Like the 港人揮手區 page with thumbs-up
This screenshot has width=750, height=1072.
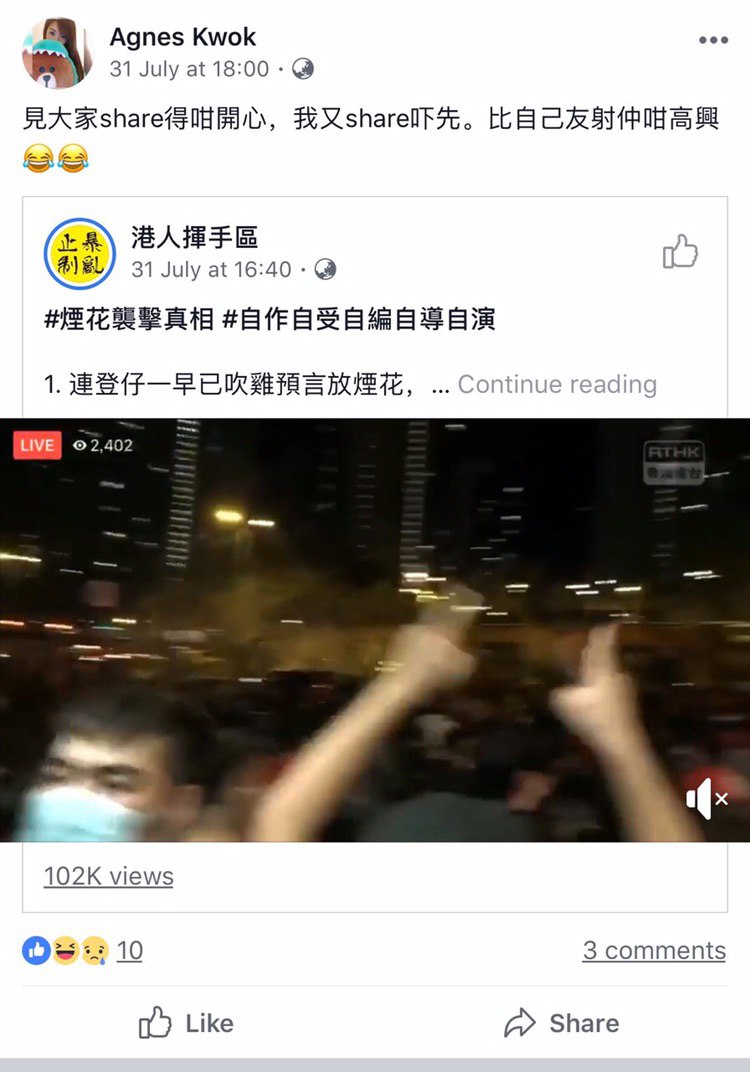(x=680, y=252)
